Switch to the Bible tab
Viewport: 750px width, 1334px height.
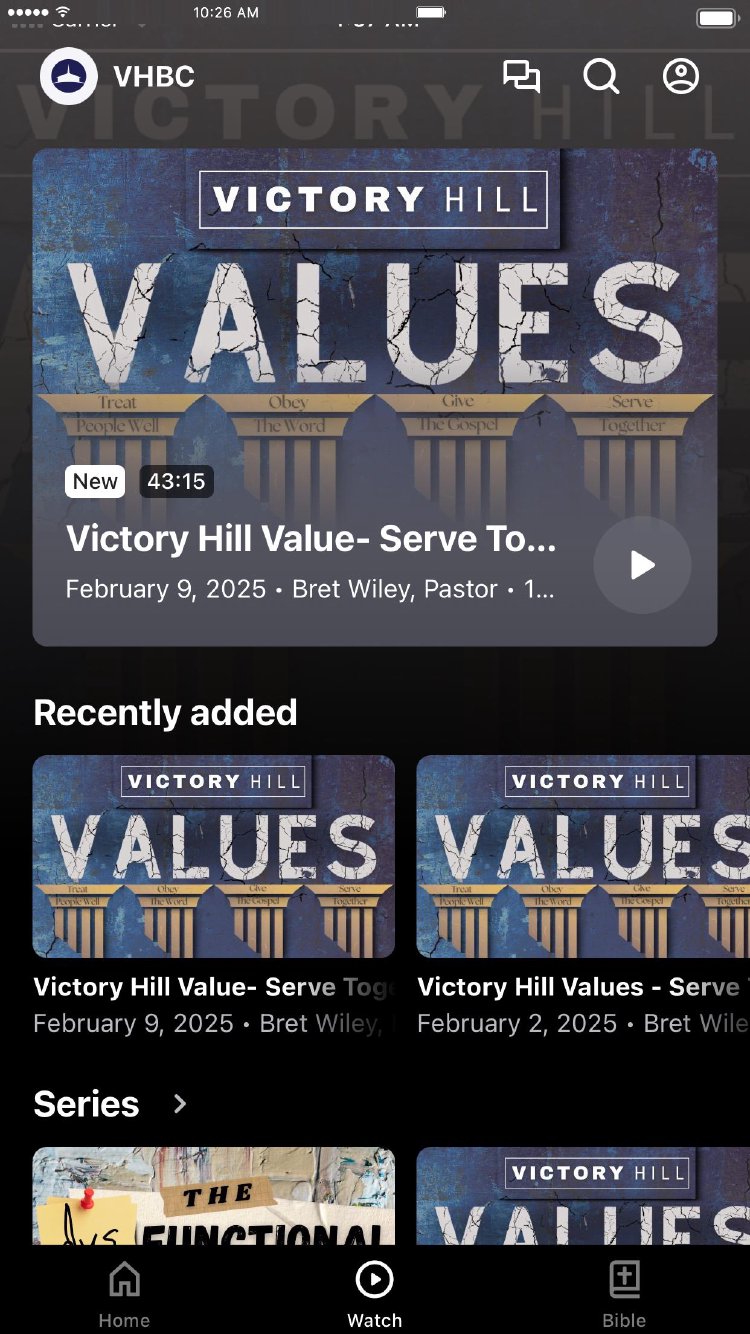[624, 1294]
